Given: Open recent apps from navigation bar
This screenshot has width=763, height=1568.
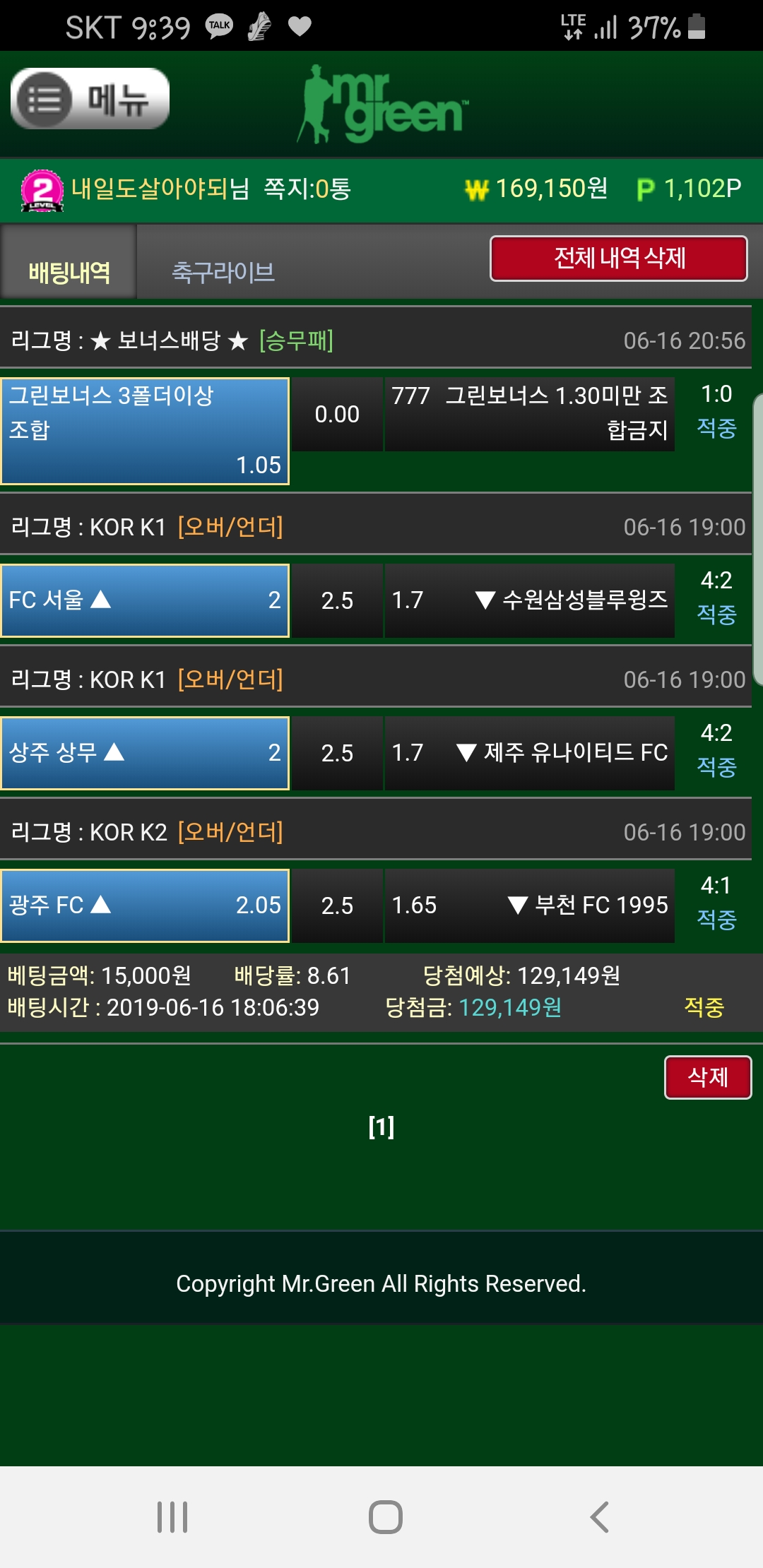Looking at the screenshot, I should point(172,1516).
